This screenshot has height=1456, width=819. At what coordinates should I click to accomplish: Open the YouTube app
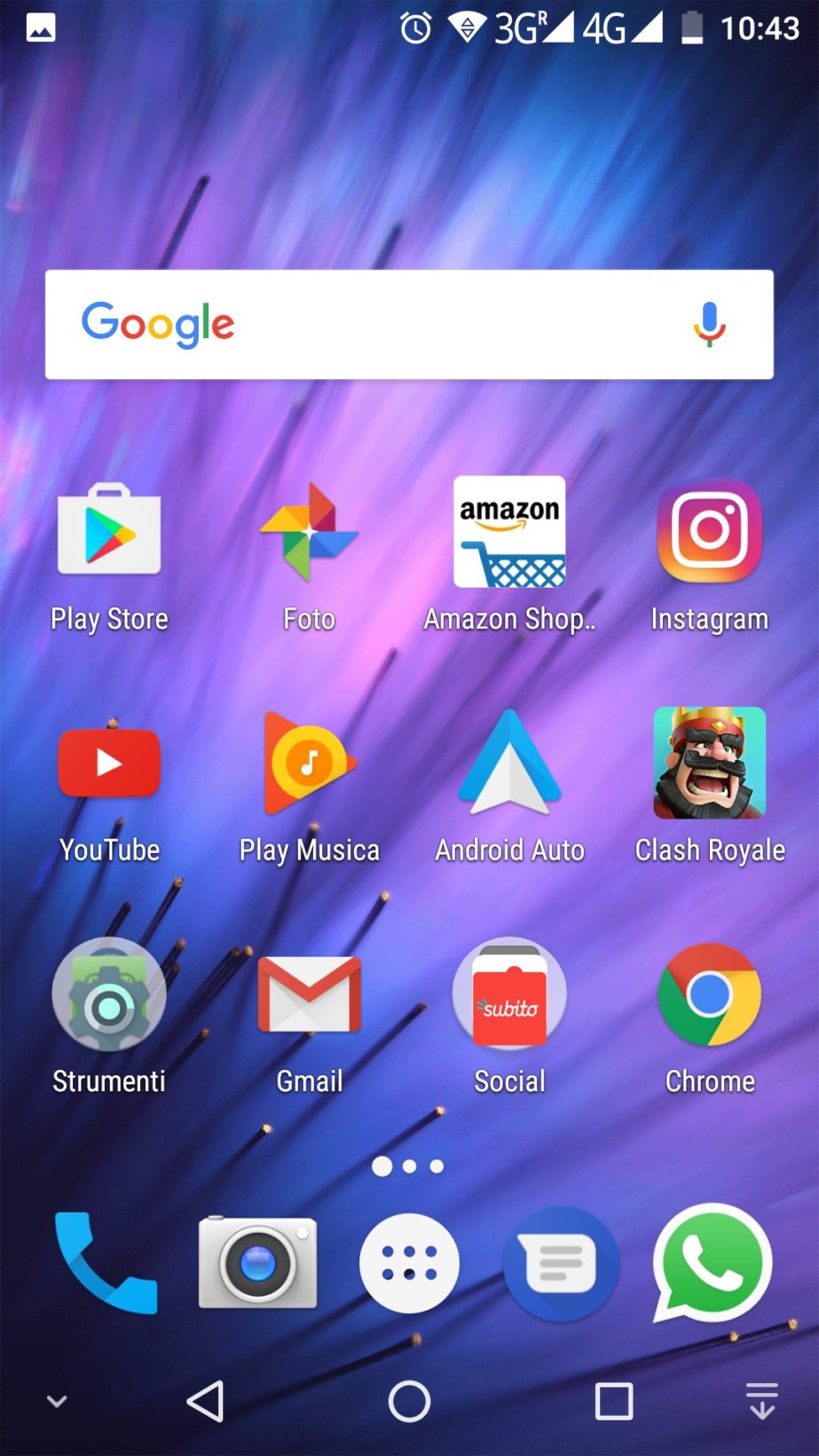(109, 764)
